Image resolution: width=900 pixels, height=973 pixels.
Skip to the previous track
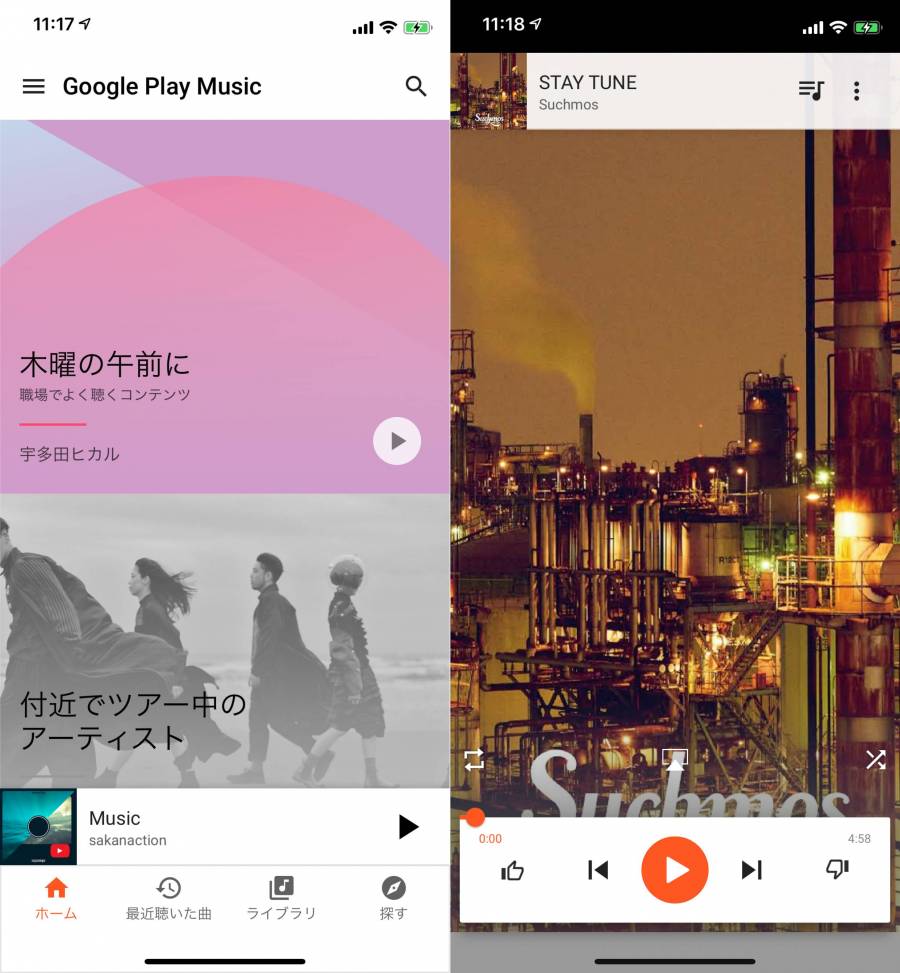click(598, 870)
